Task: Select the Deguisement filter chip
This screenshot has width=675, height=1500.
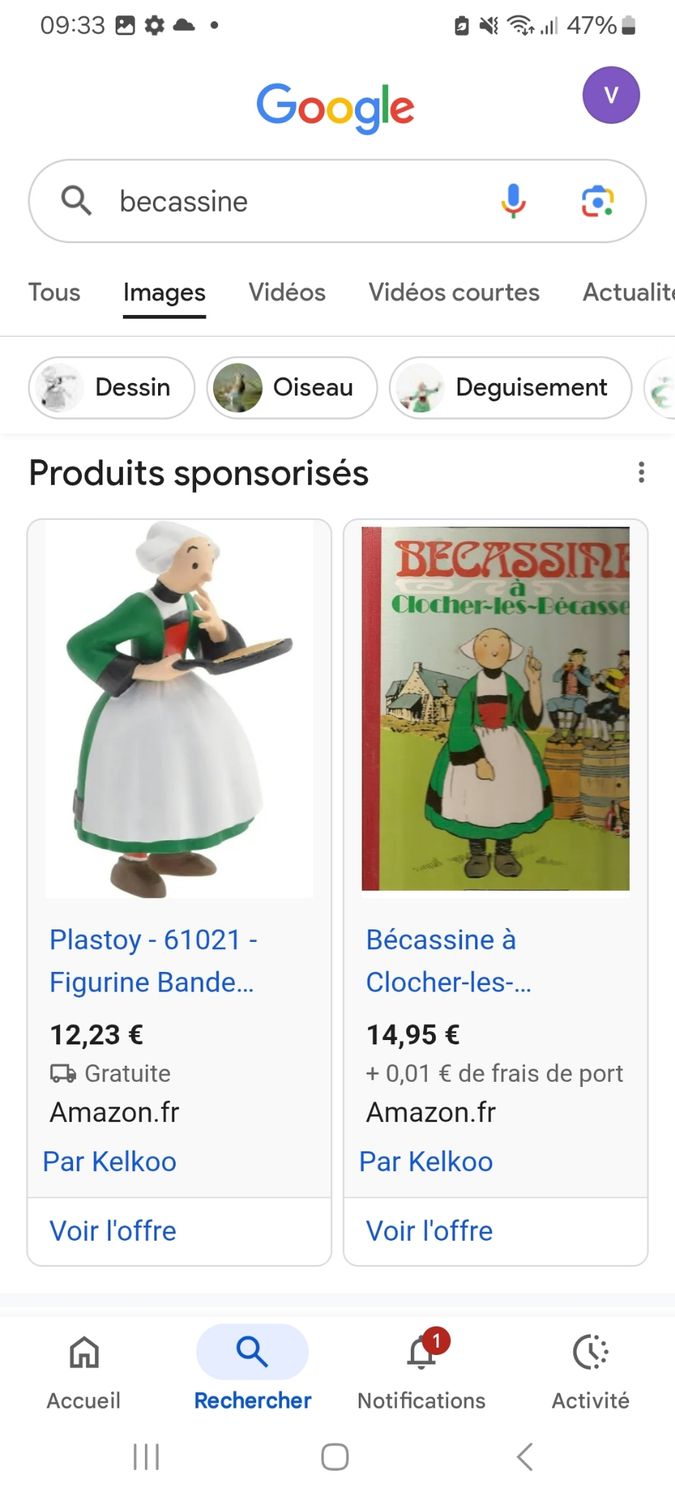Action: tap(511, 387)
